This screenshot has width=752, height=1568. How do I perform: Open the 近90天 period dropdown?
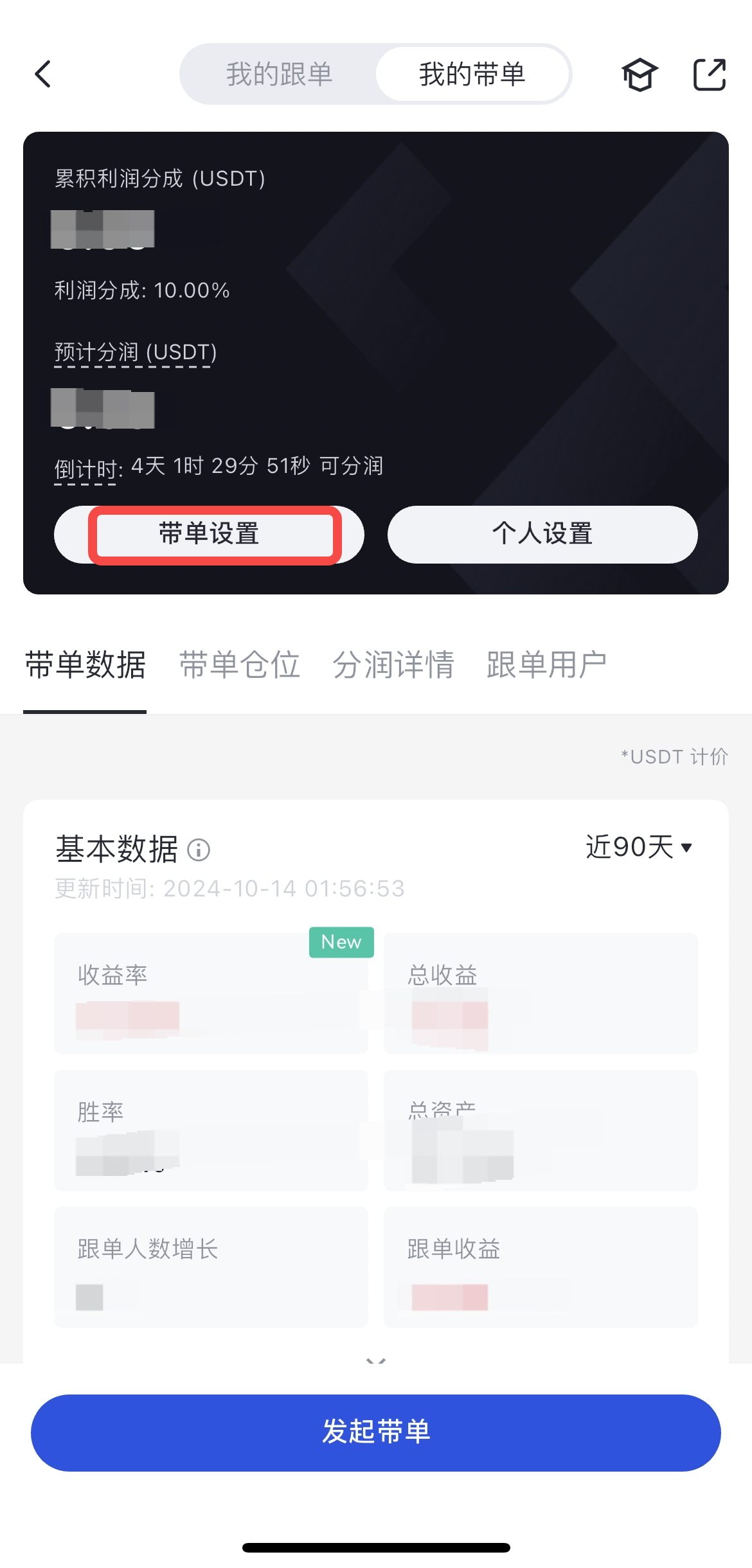point(638,847)
